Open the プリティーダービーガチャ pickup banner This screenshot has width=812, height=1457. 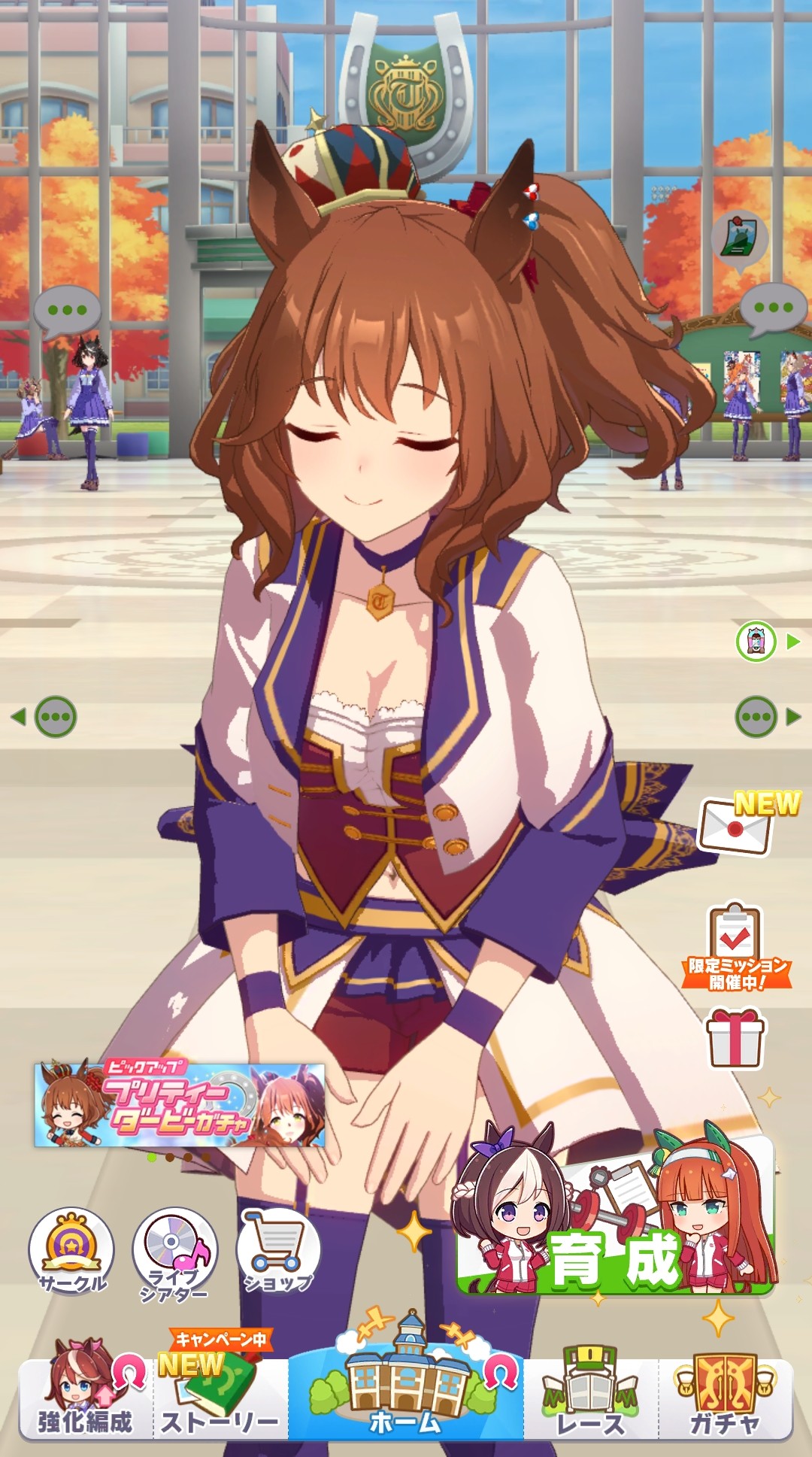[x=180, y=1104]
